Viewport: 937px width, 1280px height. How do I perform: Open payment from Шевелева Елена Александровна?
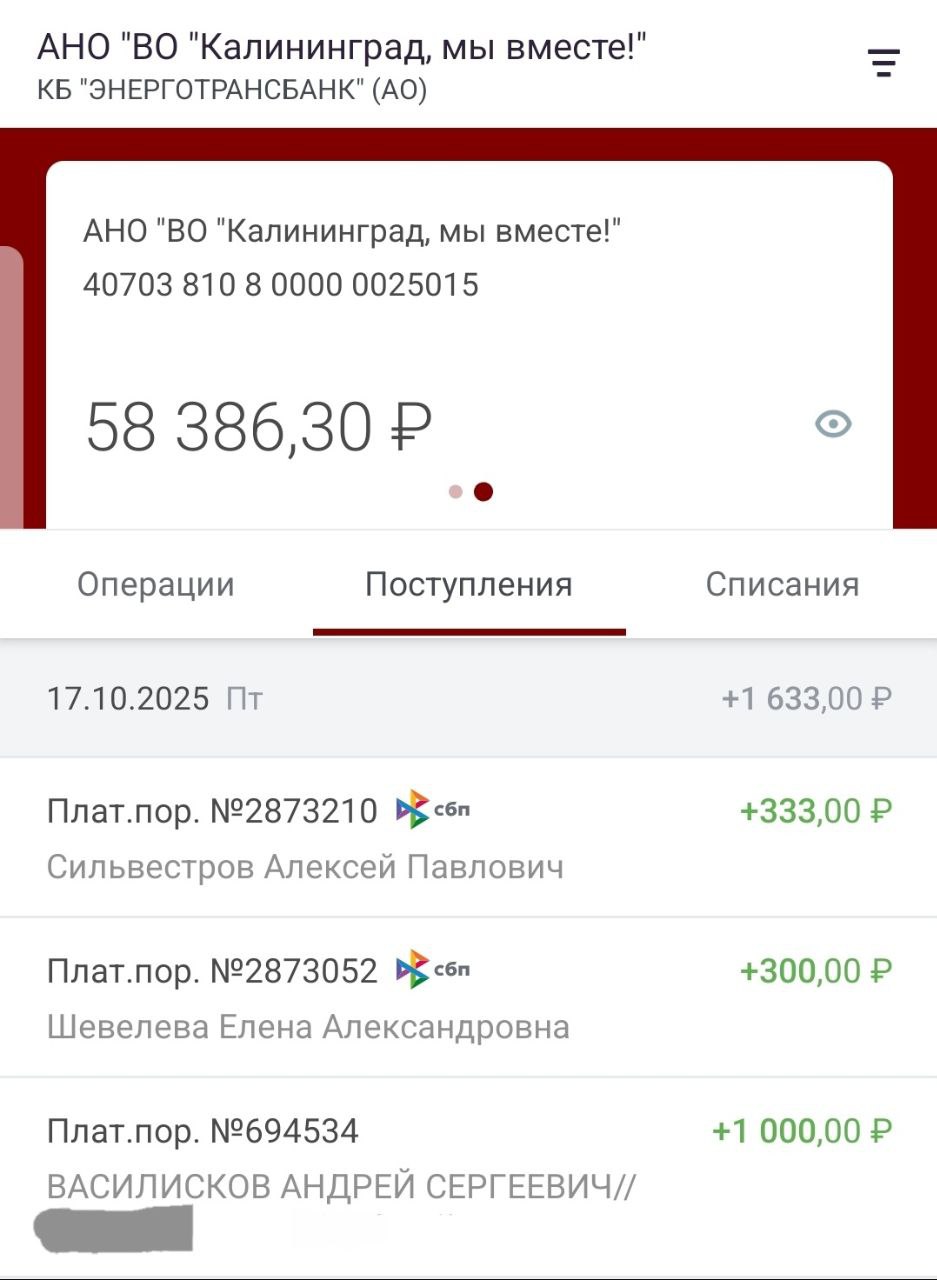468,998
